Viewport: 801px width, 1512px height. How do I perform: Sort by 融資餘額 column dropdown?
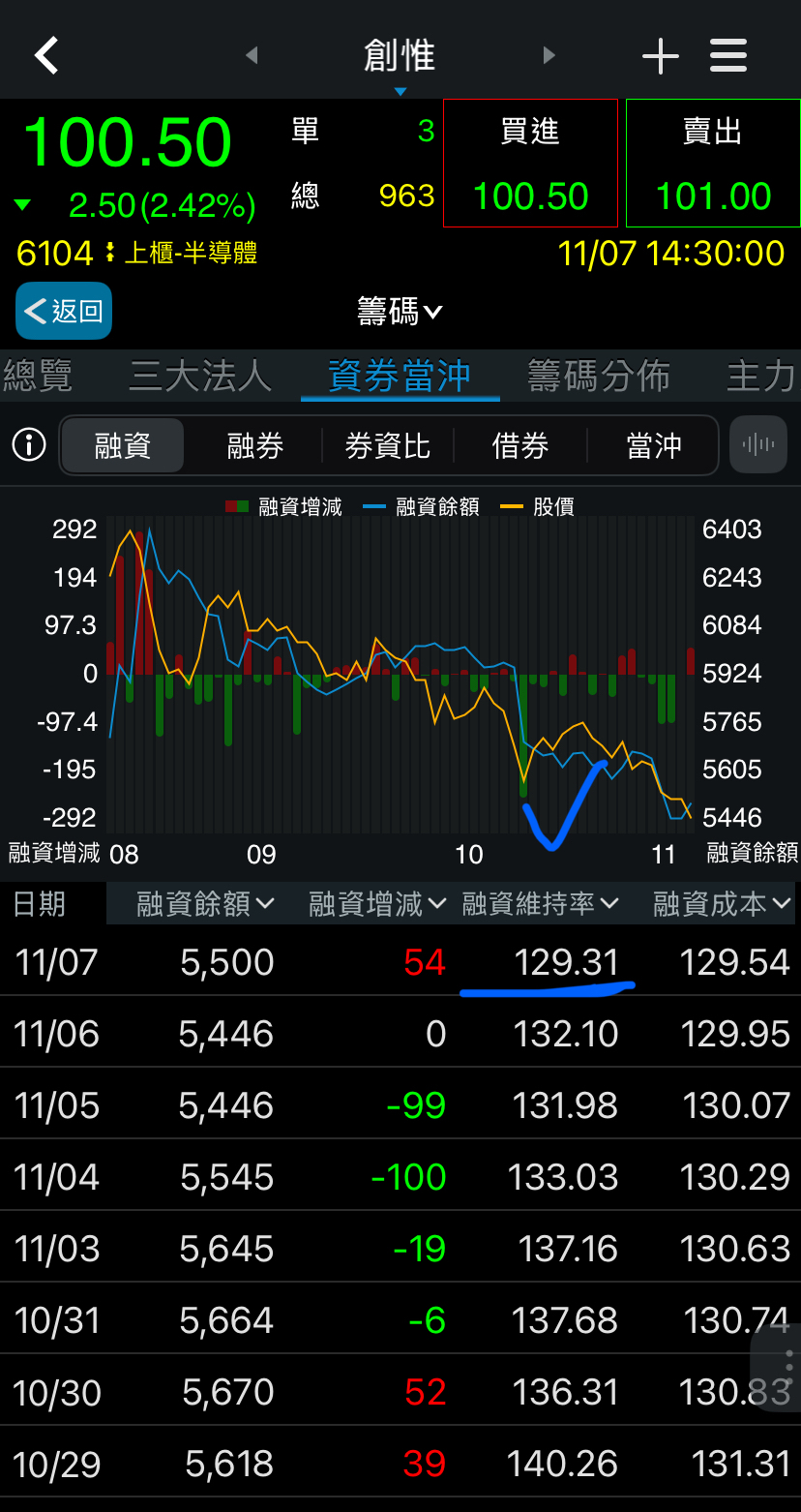198,902
